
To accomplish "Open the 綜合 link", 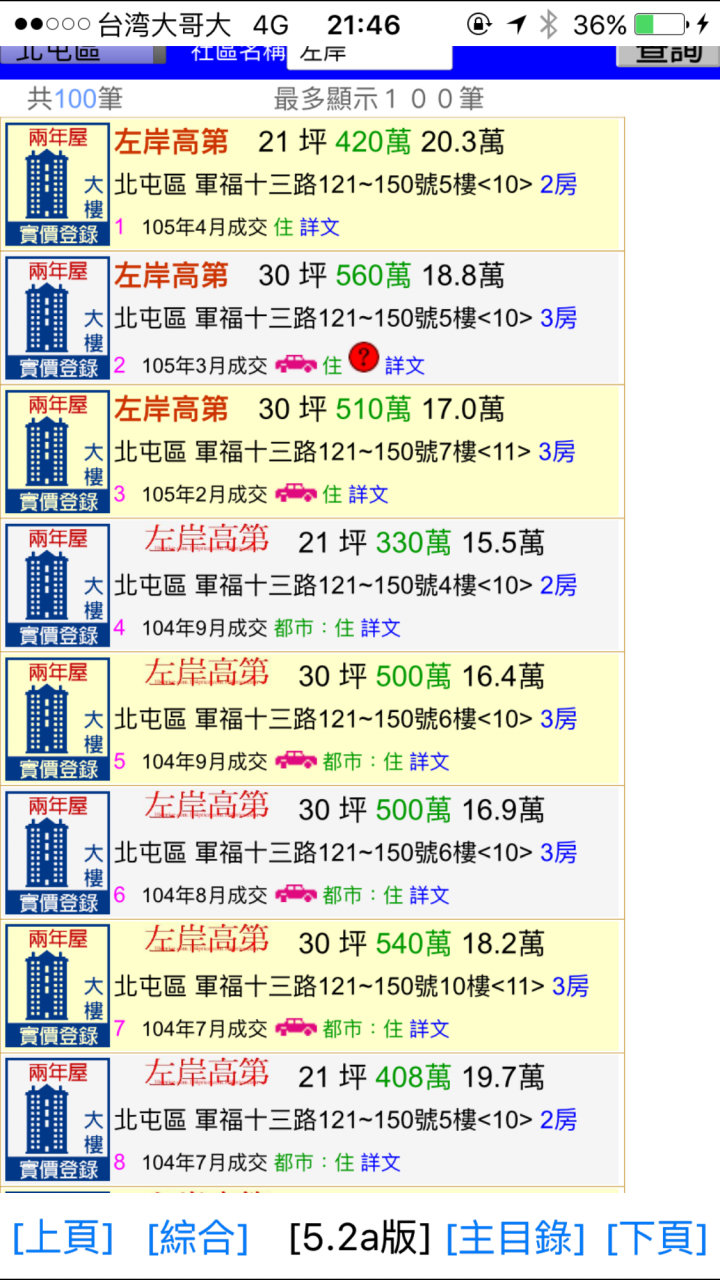I will coord(197,1237).
